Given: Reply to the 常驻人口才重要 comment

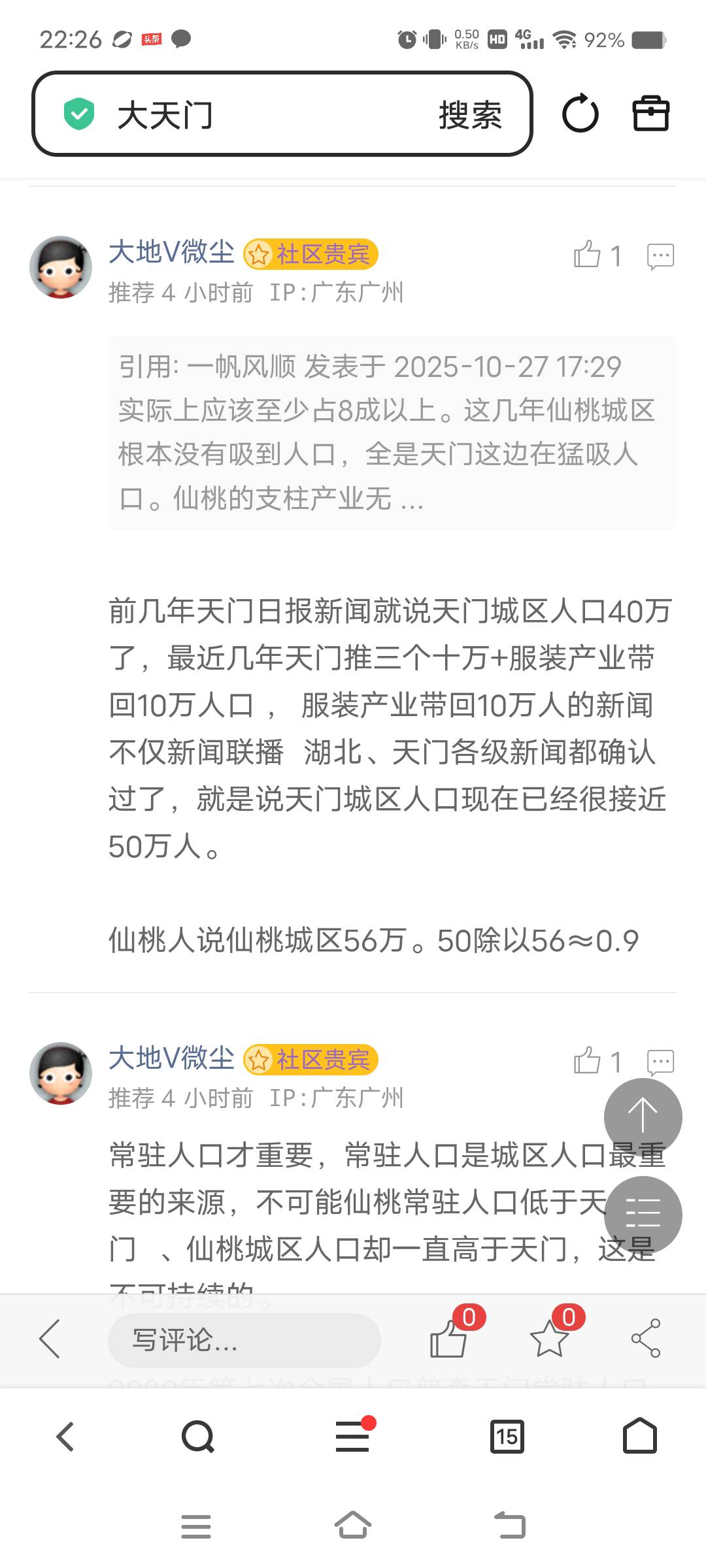Looking at the screenshot, I should tap(660, 1061).
